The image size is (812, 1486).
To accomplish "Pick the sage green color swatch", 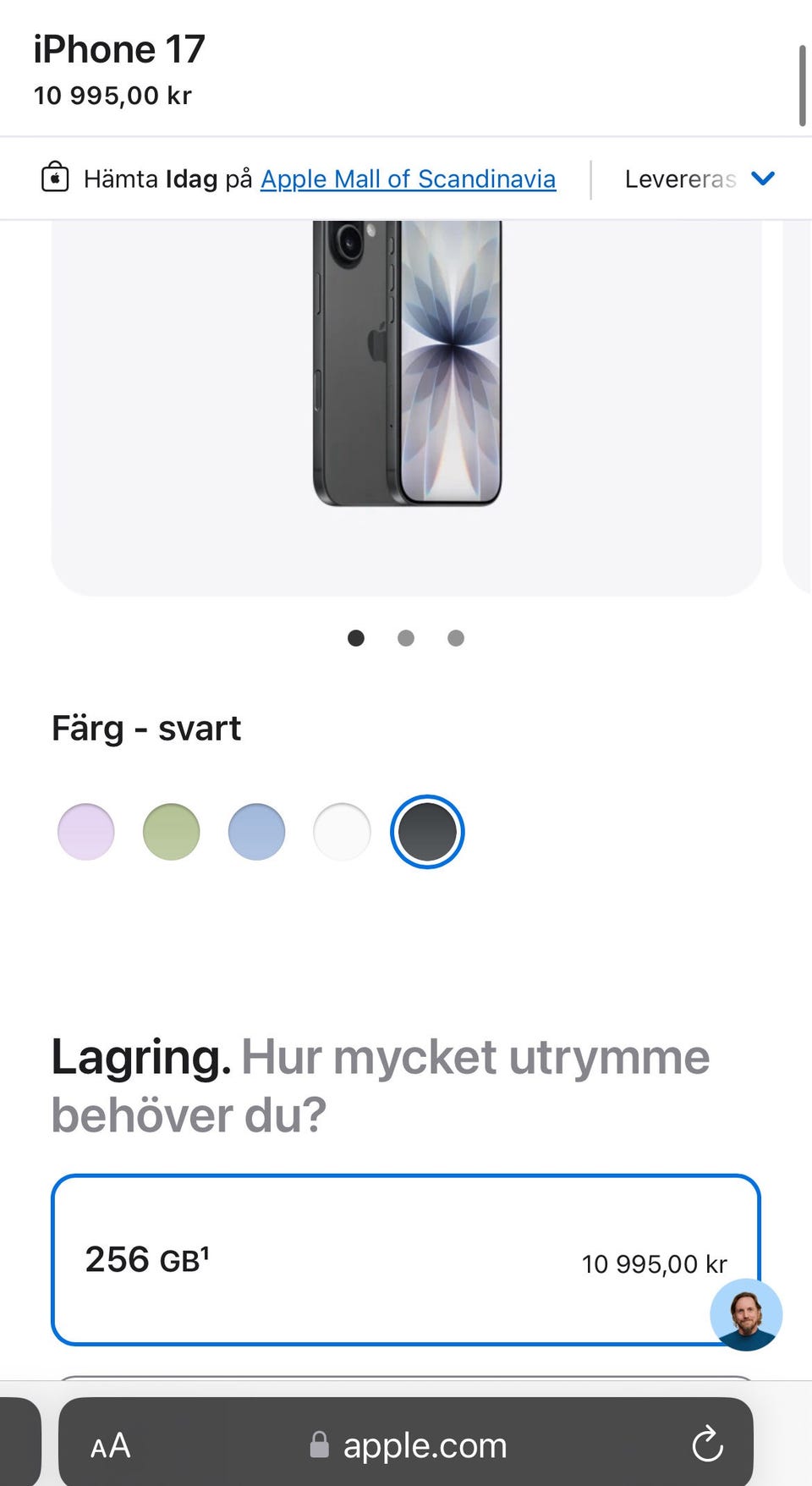I will click(x=171, y=831).
